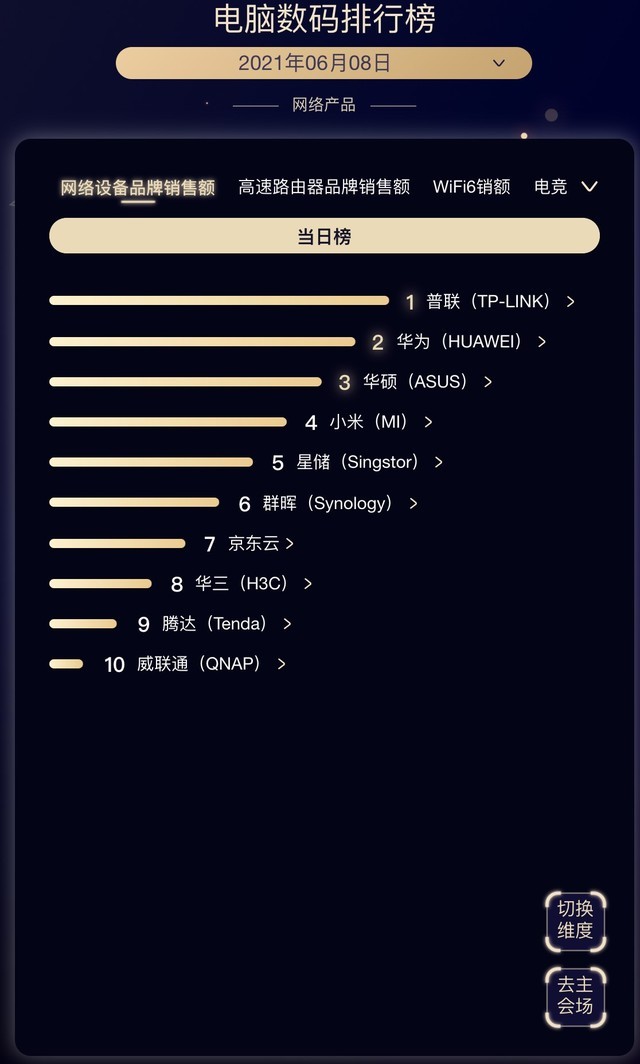This screenshot has width=640, height=1064.
Task: Tap the 切换维度 floating button
Action: pos(575,920)
